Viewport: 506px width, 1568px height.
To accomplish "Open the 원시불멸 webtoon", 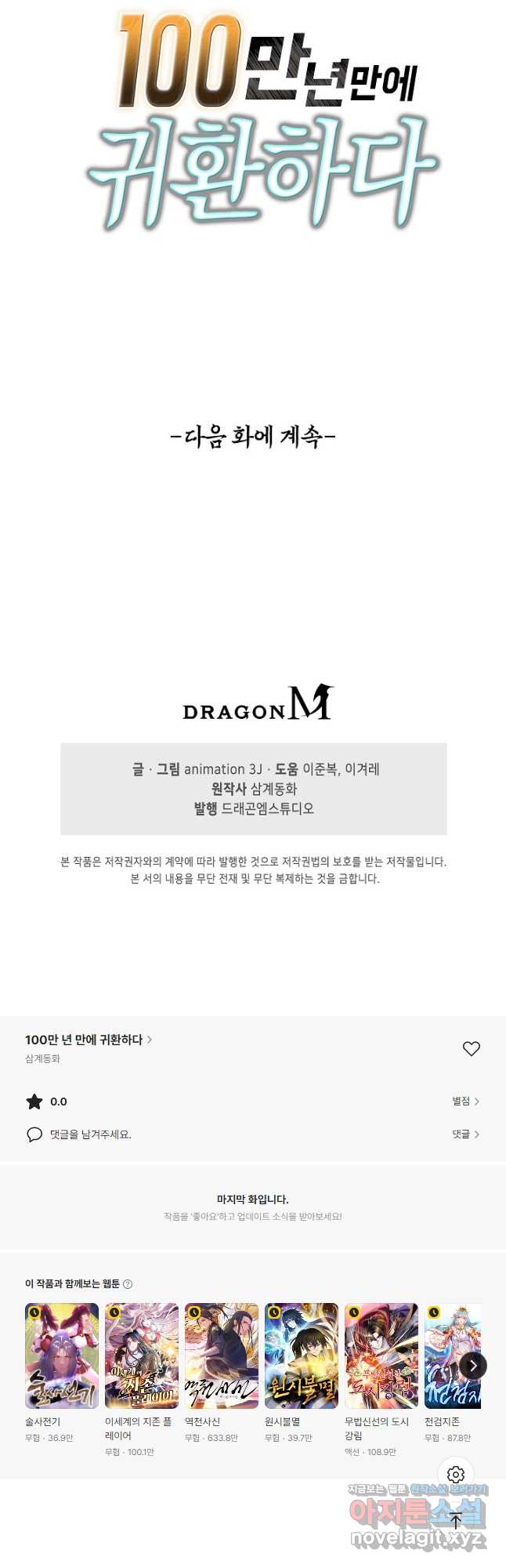I will tap(302, 1356).
